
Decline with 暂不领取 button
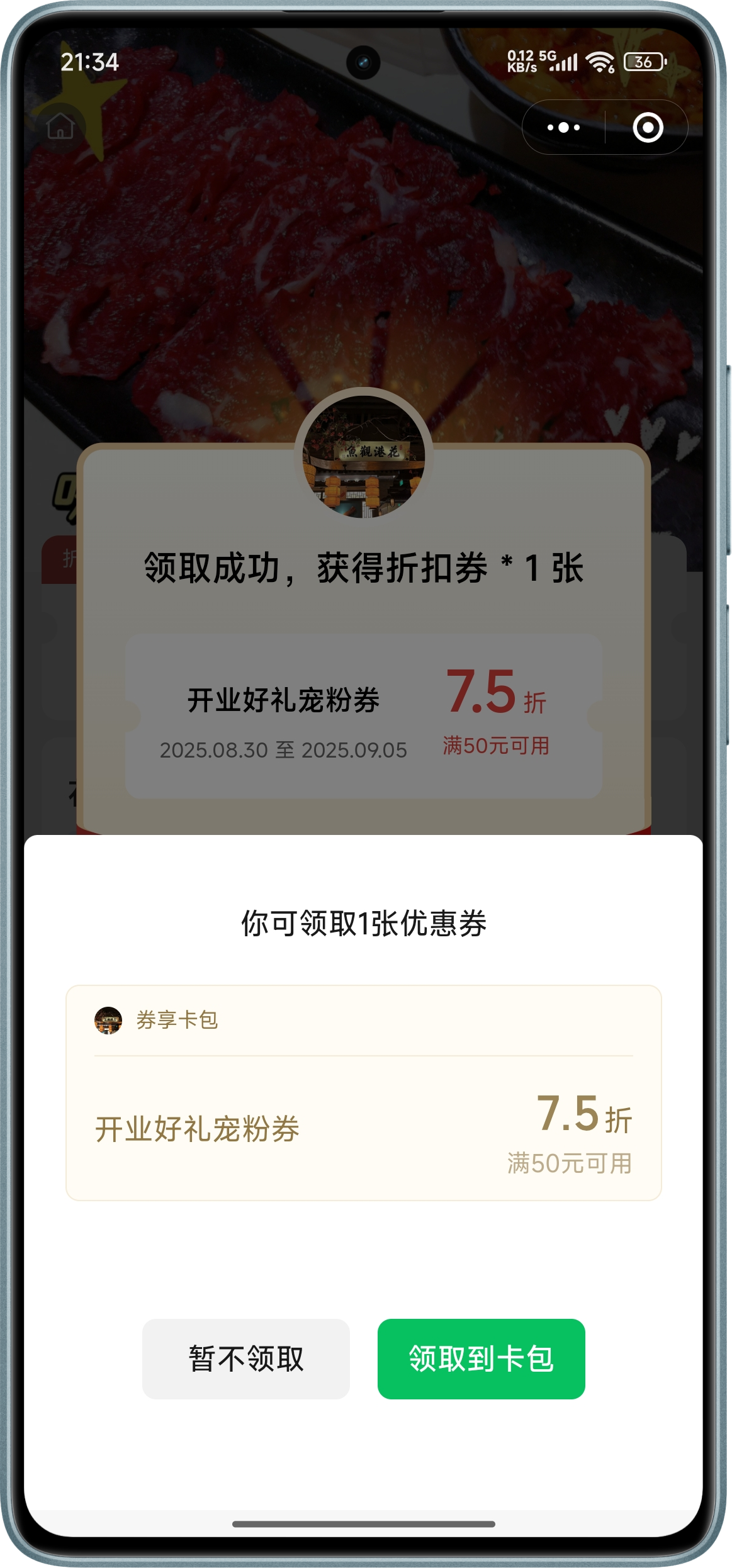(x=246, y=1358)
